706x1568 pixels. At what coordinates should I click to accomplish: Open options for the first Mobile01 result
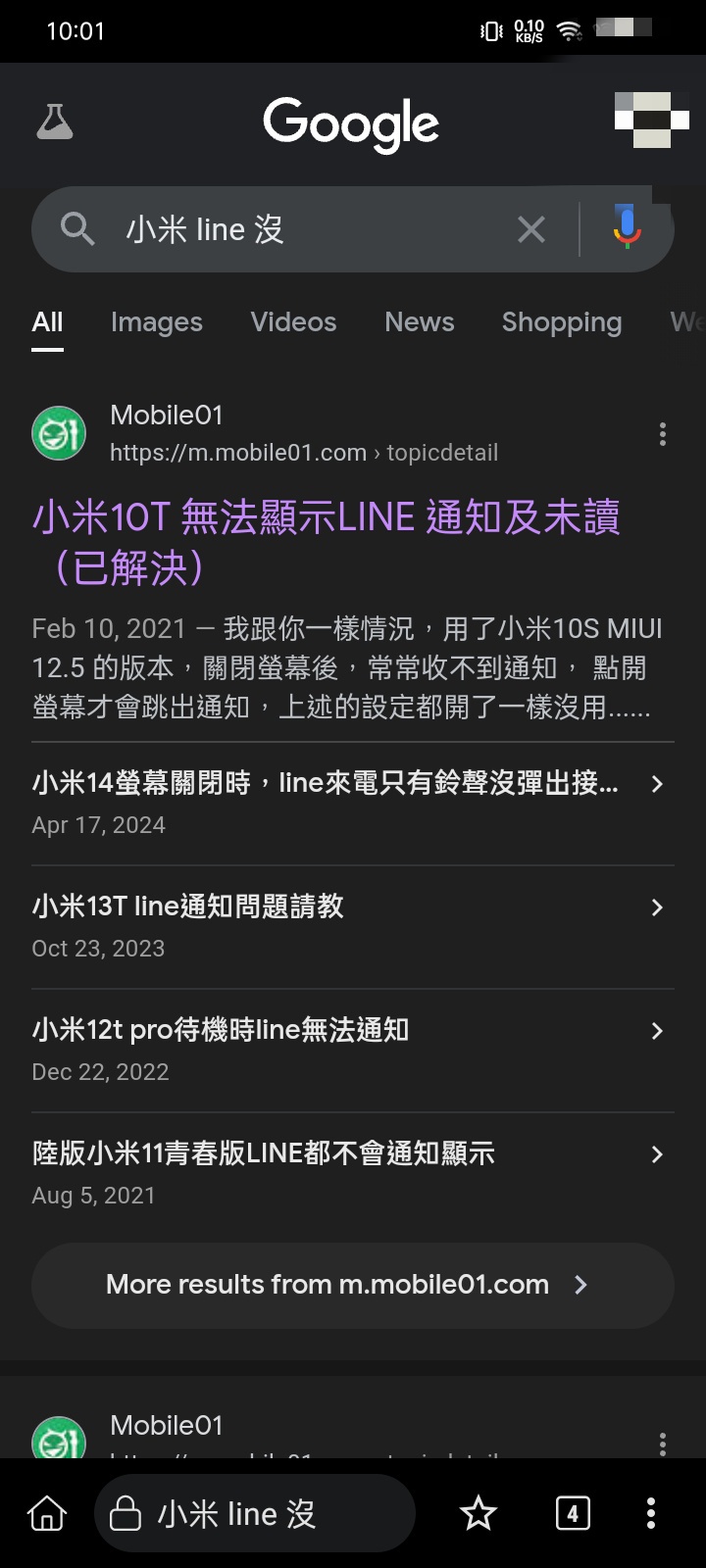[663, 434]
